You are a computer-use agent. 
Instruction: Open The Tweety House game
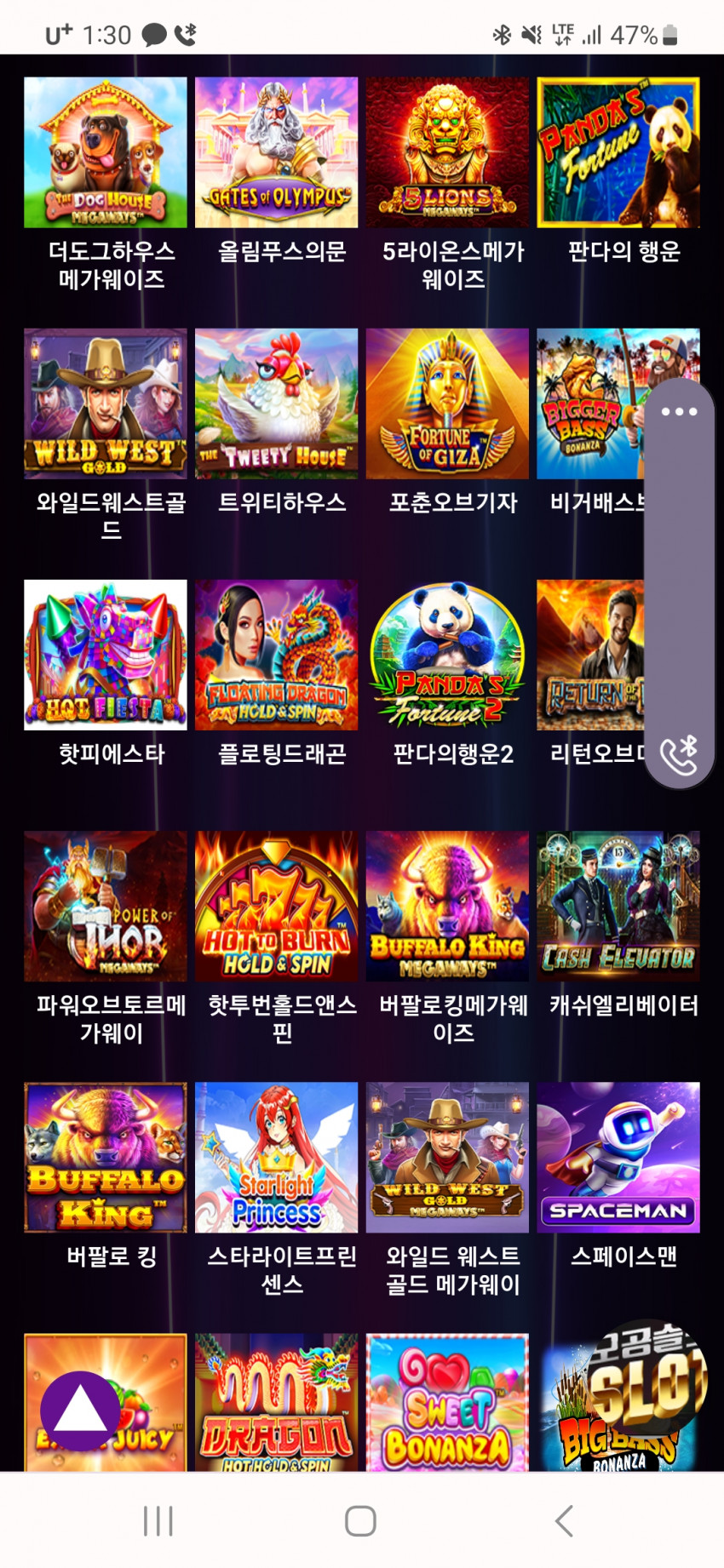pos(276,403)
